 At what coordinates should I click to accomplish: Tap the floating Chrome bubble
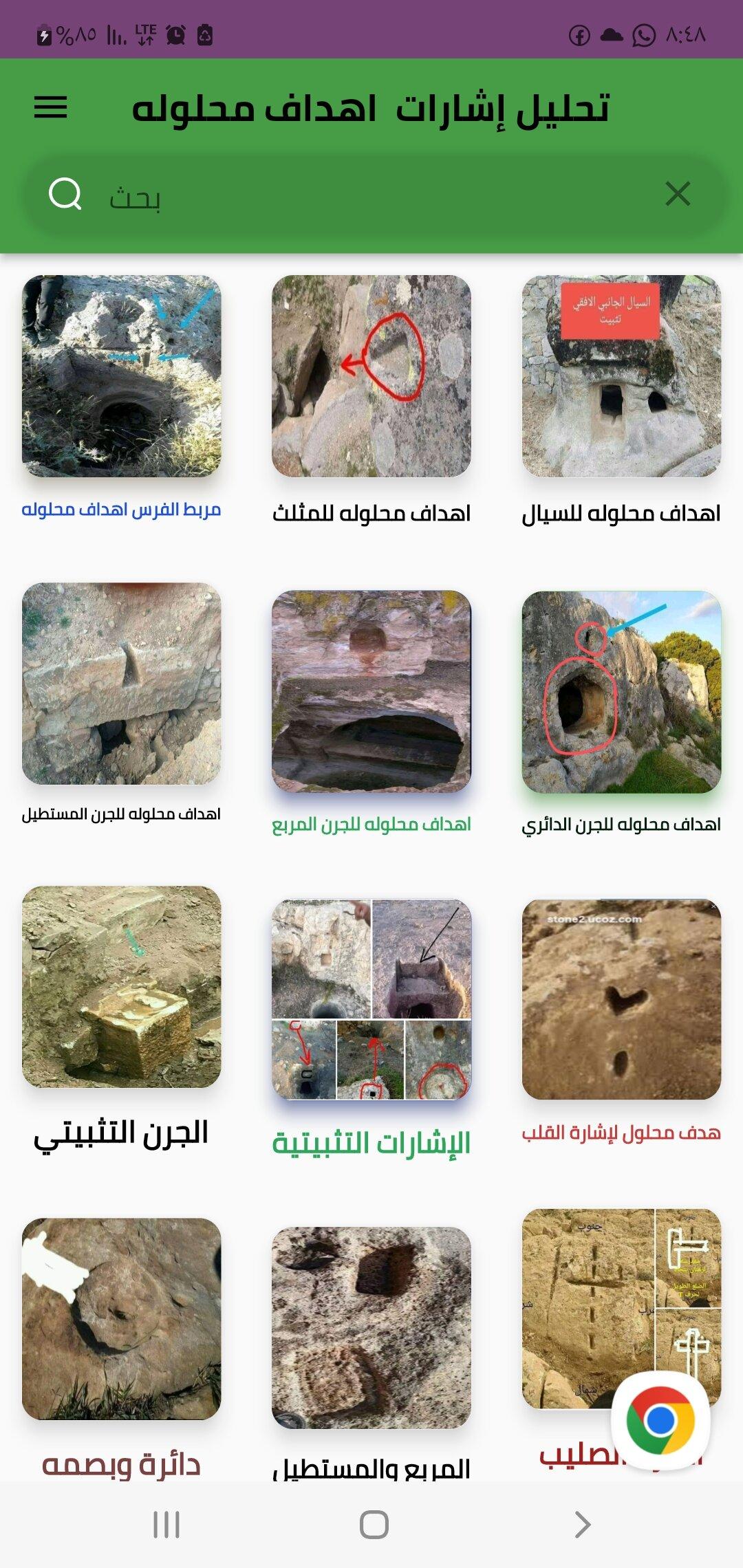[660, 1420]
